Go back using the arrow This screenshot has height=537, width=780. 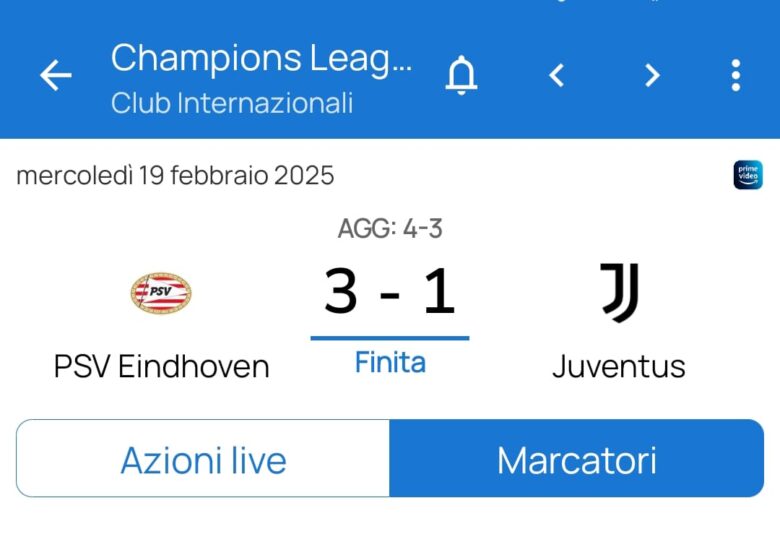click(x=55, y=75)
